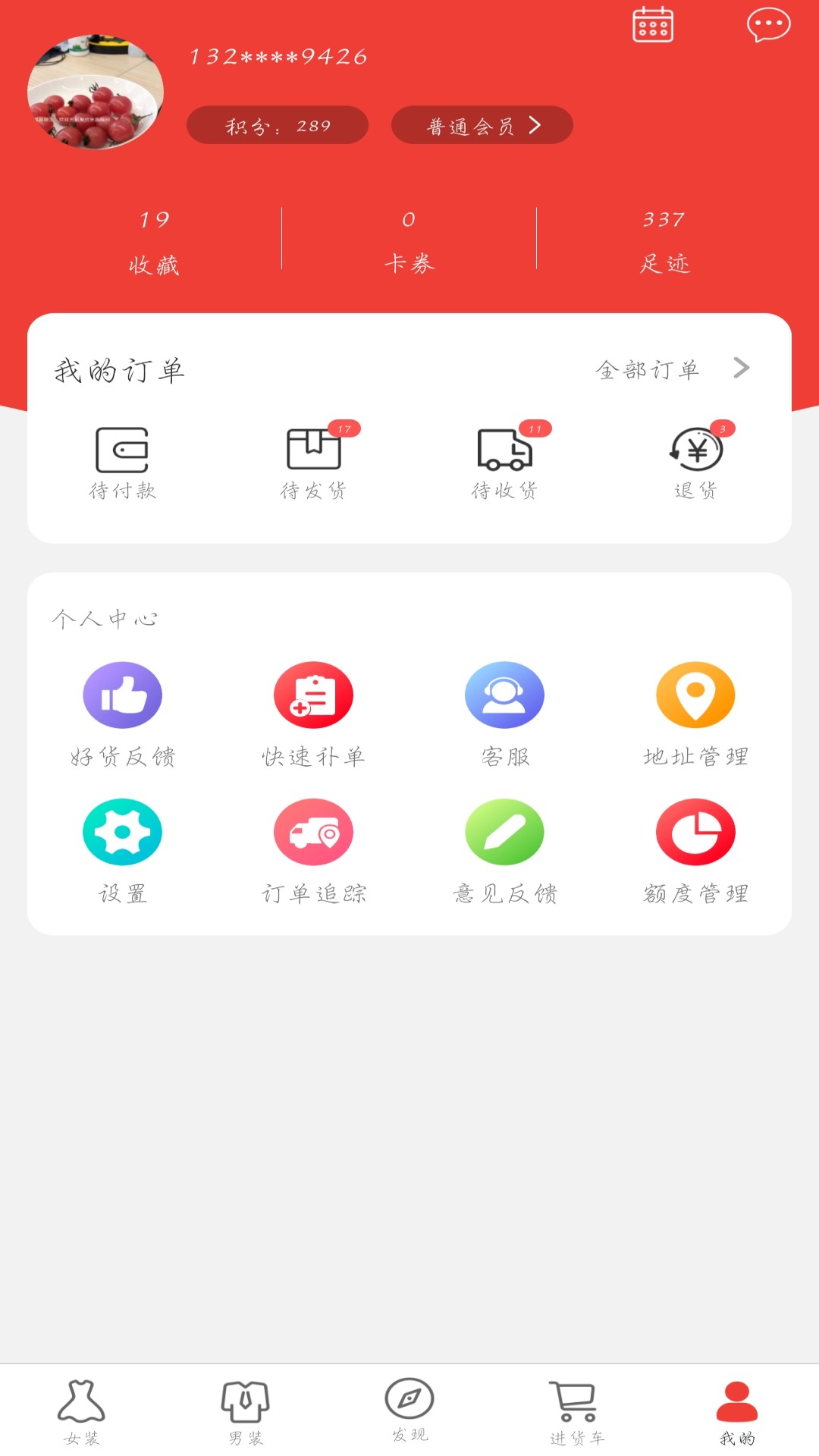Screen dimensions: 819x1456
Task: Open 额度管理 quota management
Action: pos(695,851)
